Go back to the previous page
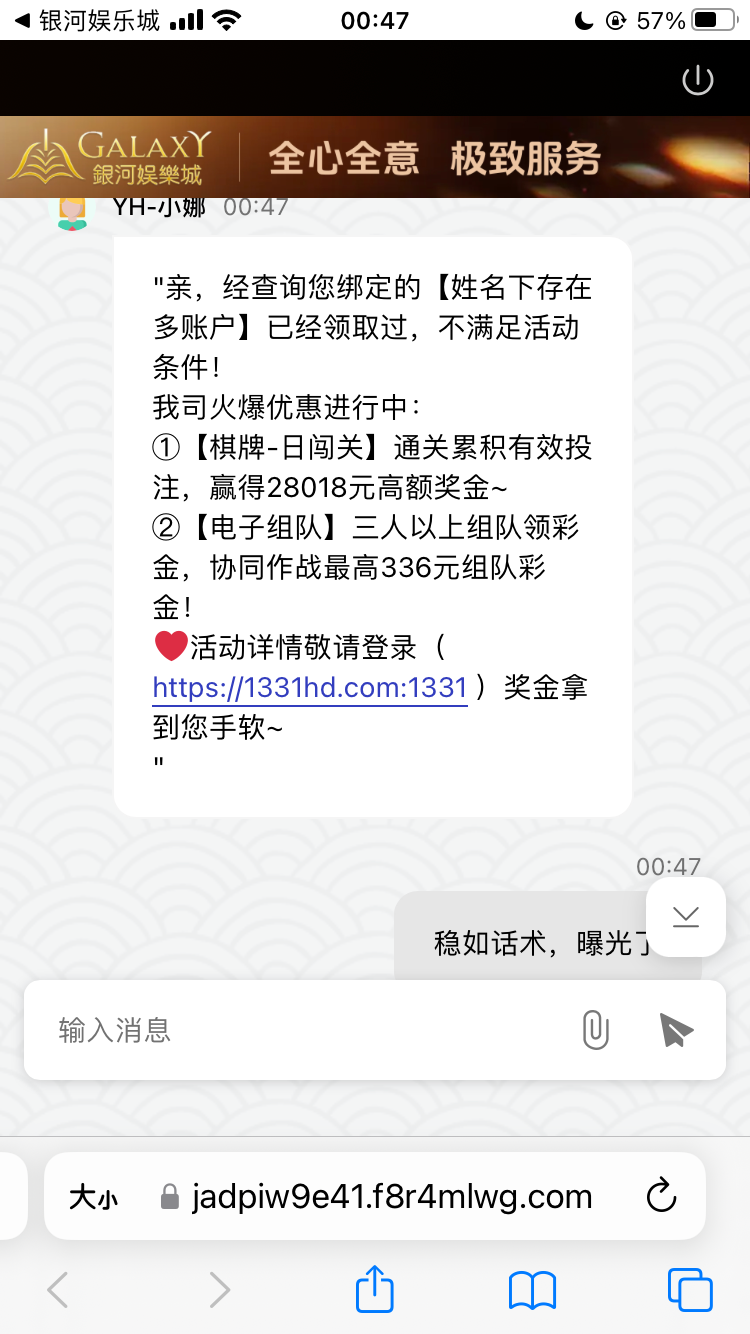 (58, 1290)
